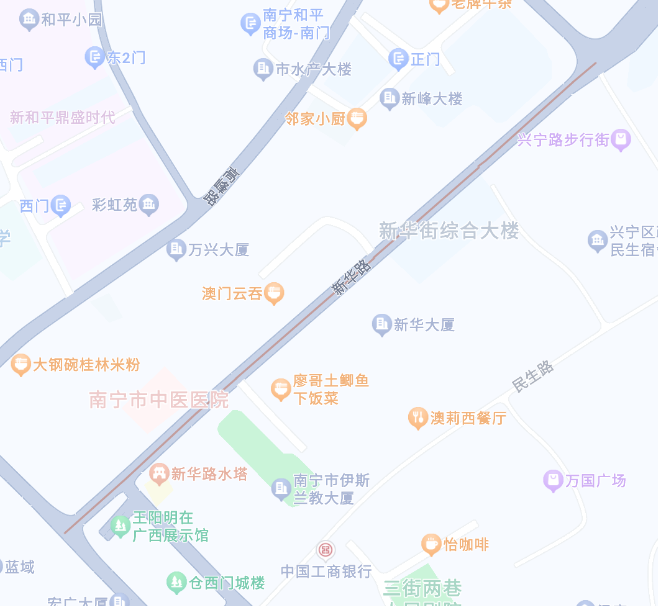The width and height of the screenshot is (658, 606).
Task: Tap the 万兴大厦 building marker
Action: 177,249
